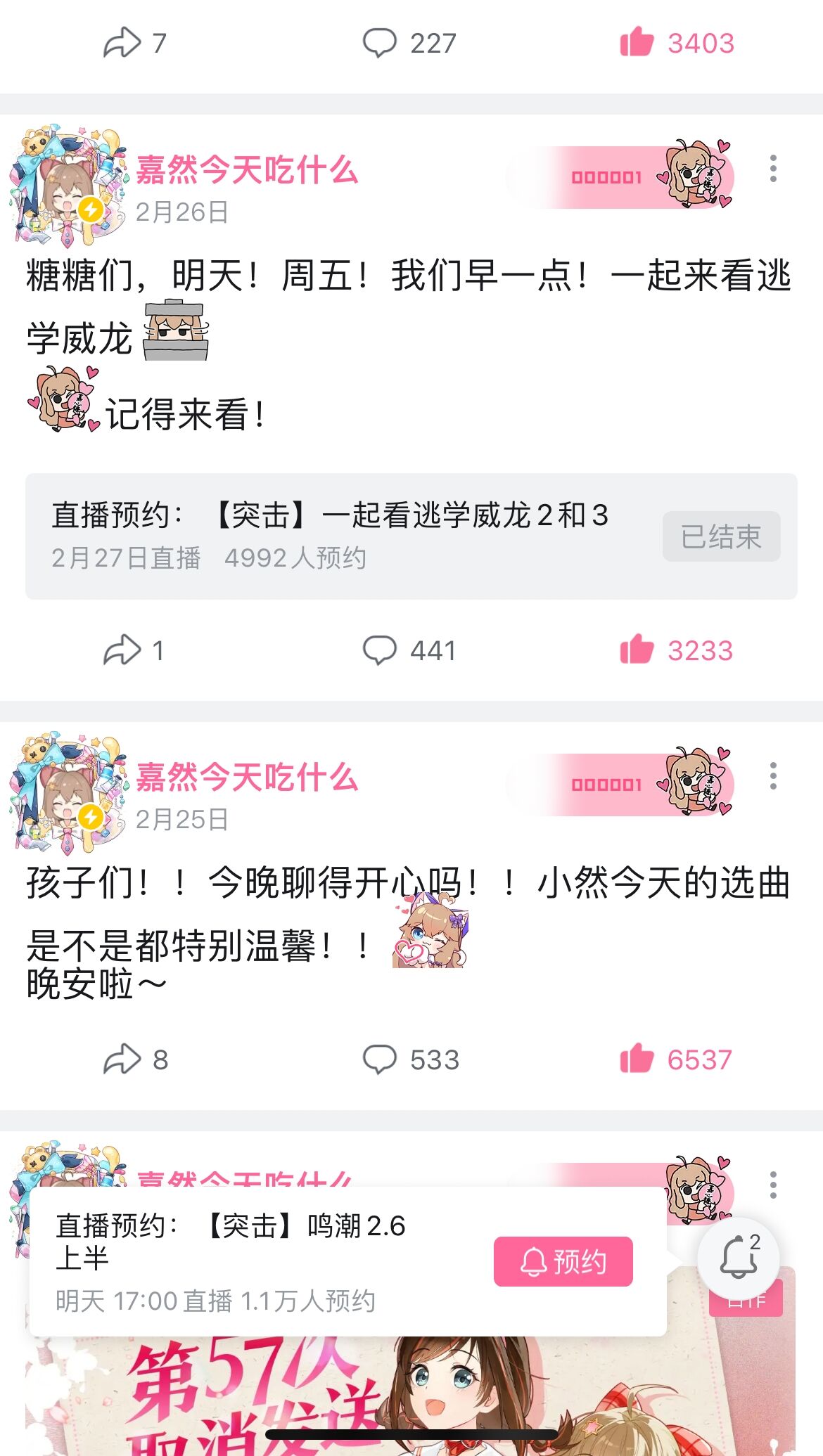The height and width of the screenshot is (1456, 823).
Task: Open overflow menu on the 2月26日 post
Action: 773,169
